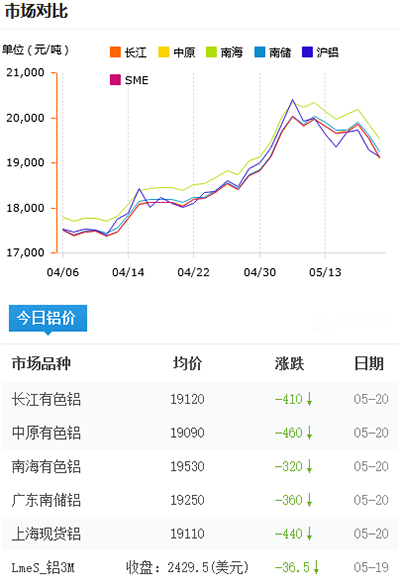Toggle the 沪铝 series in chart legend
400x585 pixels.
[320, 52]
